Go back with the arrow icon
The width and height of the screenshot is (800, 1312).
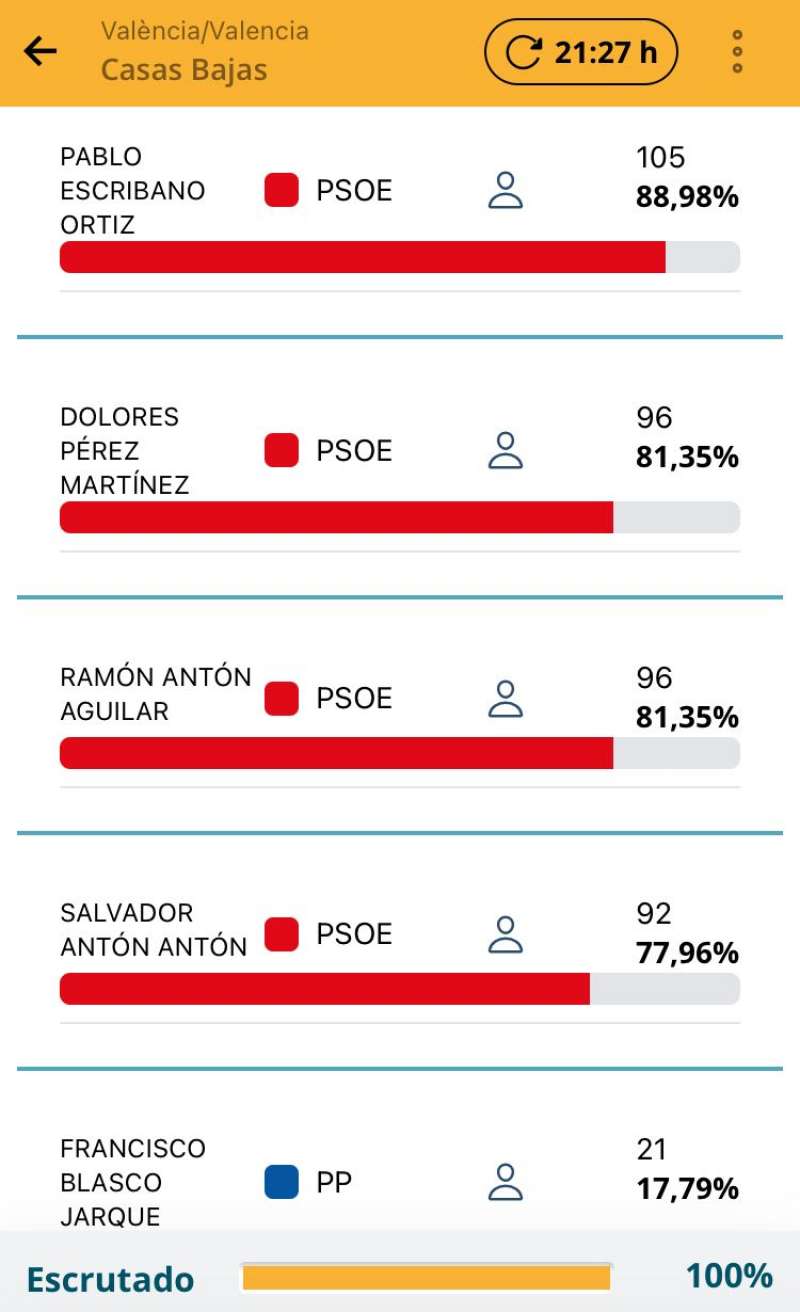click(x=40, y=51)
